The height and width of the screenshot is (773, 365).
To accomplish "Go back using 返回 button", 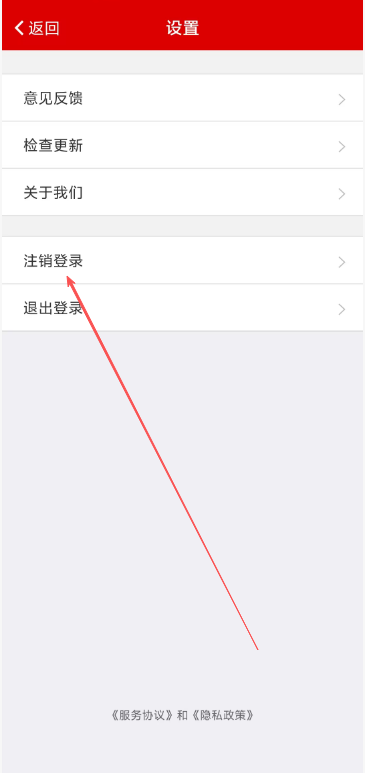I will point(37,28).
